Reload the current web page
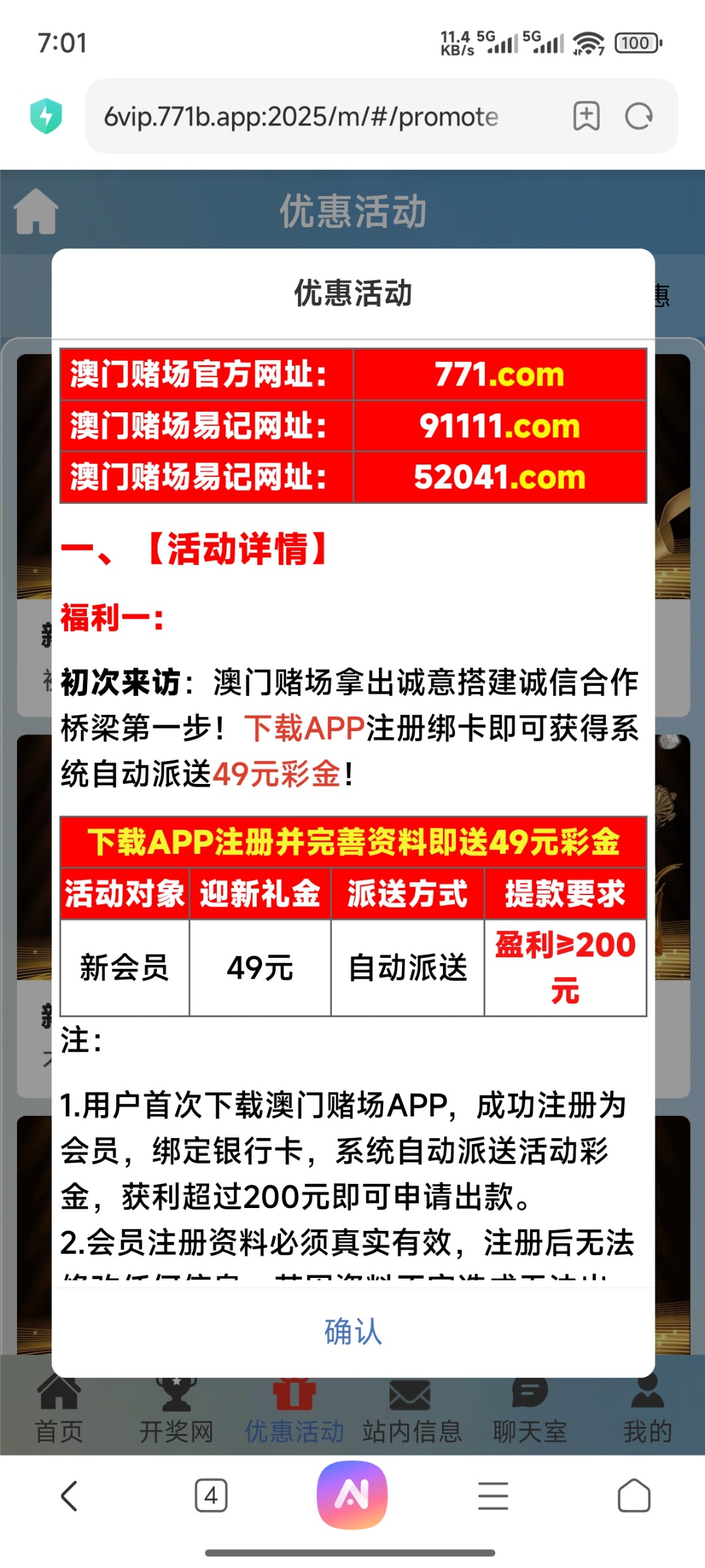705x1568 pixels. pos(638,117)
